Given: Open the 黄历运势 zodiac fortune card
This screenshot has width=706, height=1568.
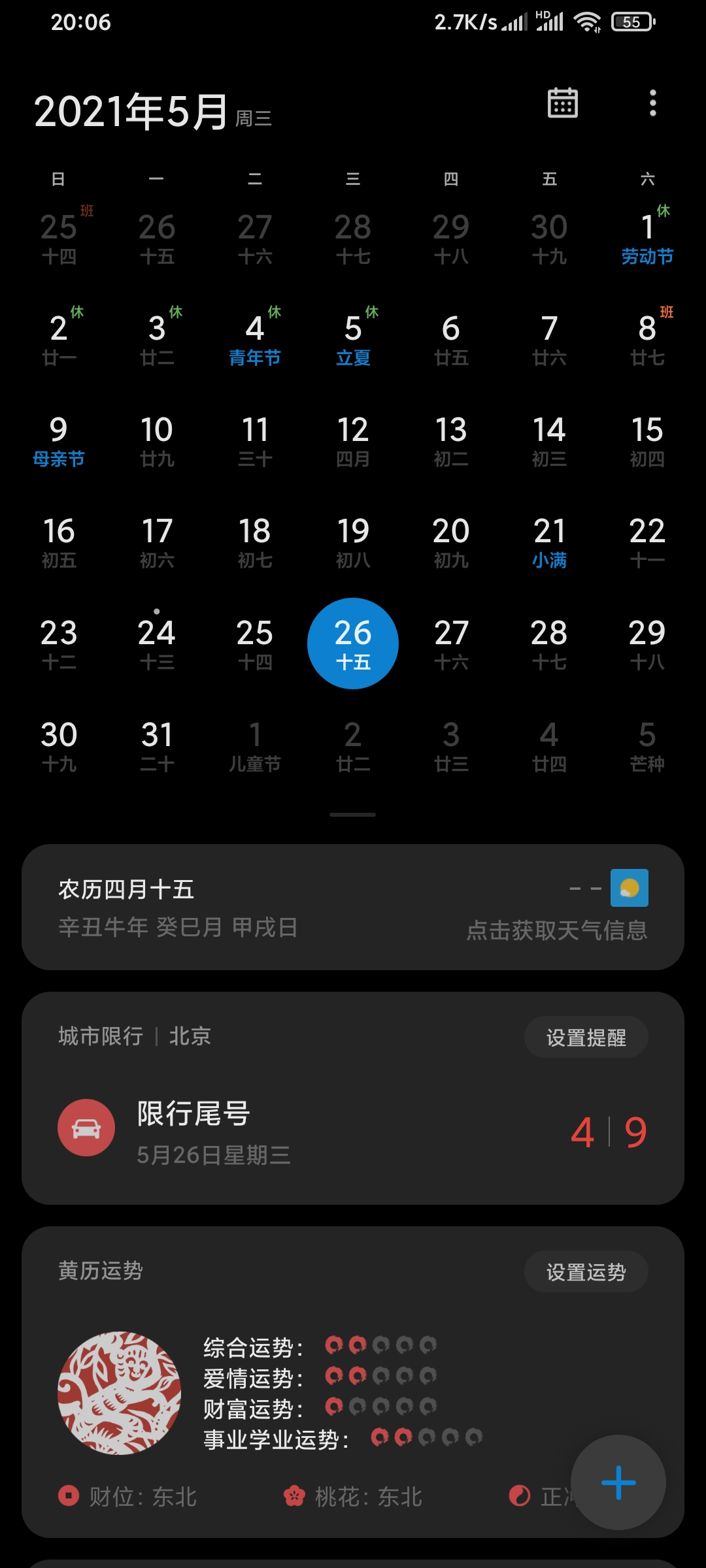Looking at the screenshot, I should (353, 1382).
